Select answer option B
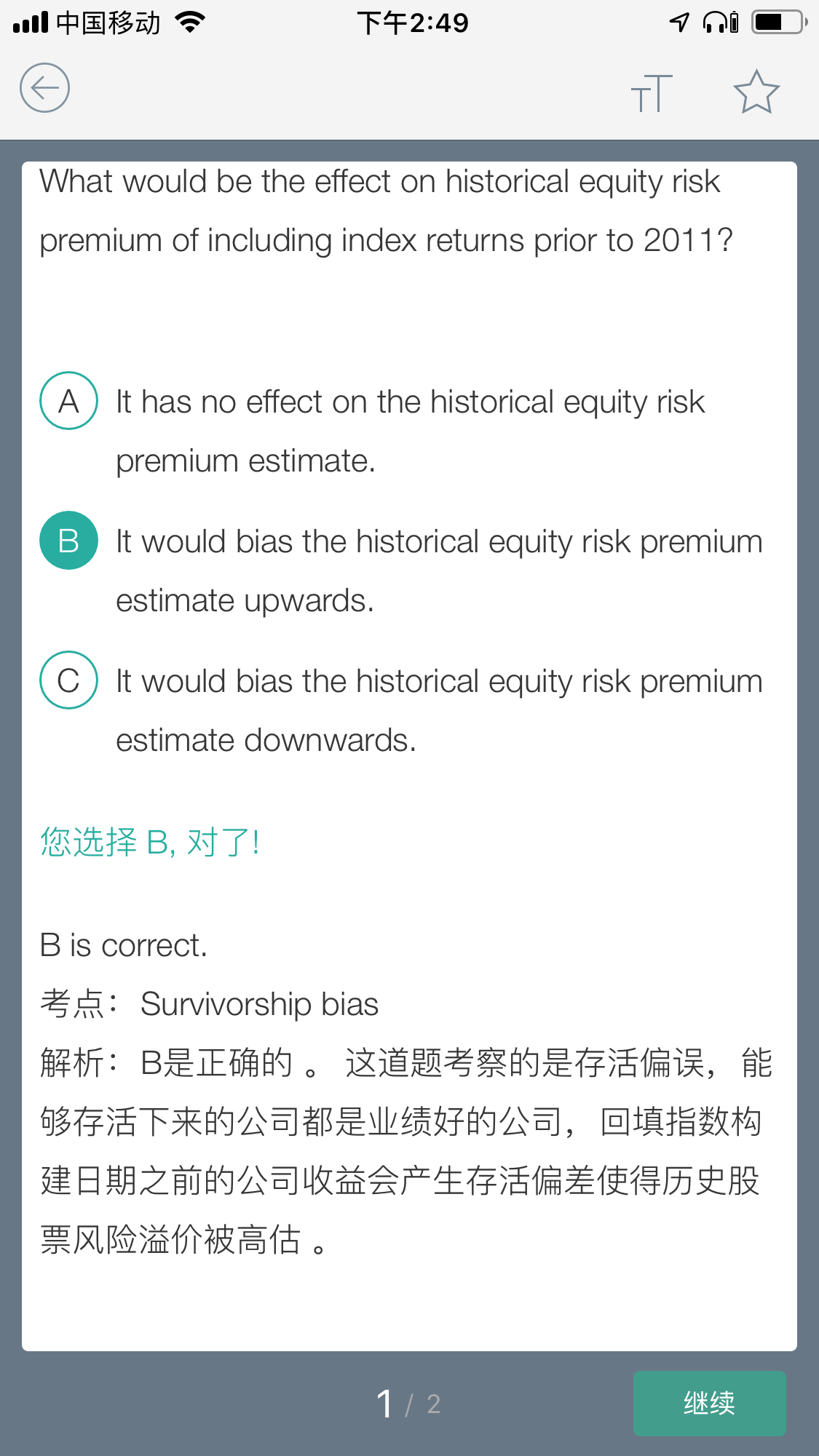 point(68,541)
